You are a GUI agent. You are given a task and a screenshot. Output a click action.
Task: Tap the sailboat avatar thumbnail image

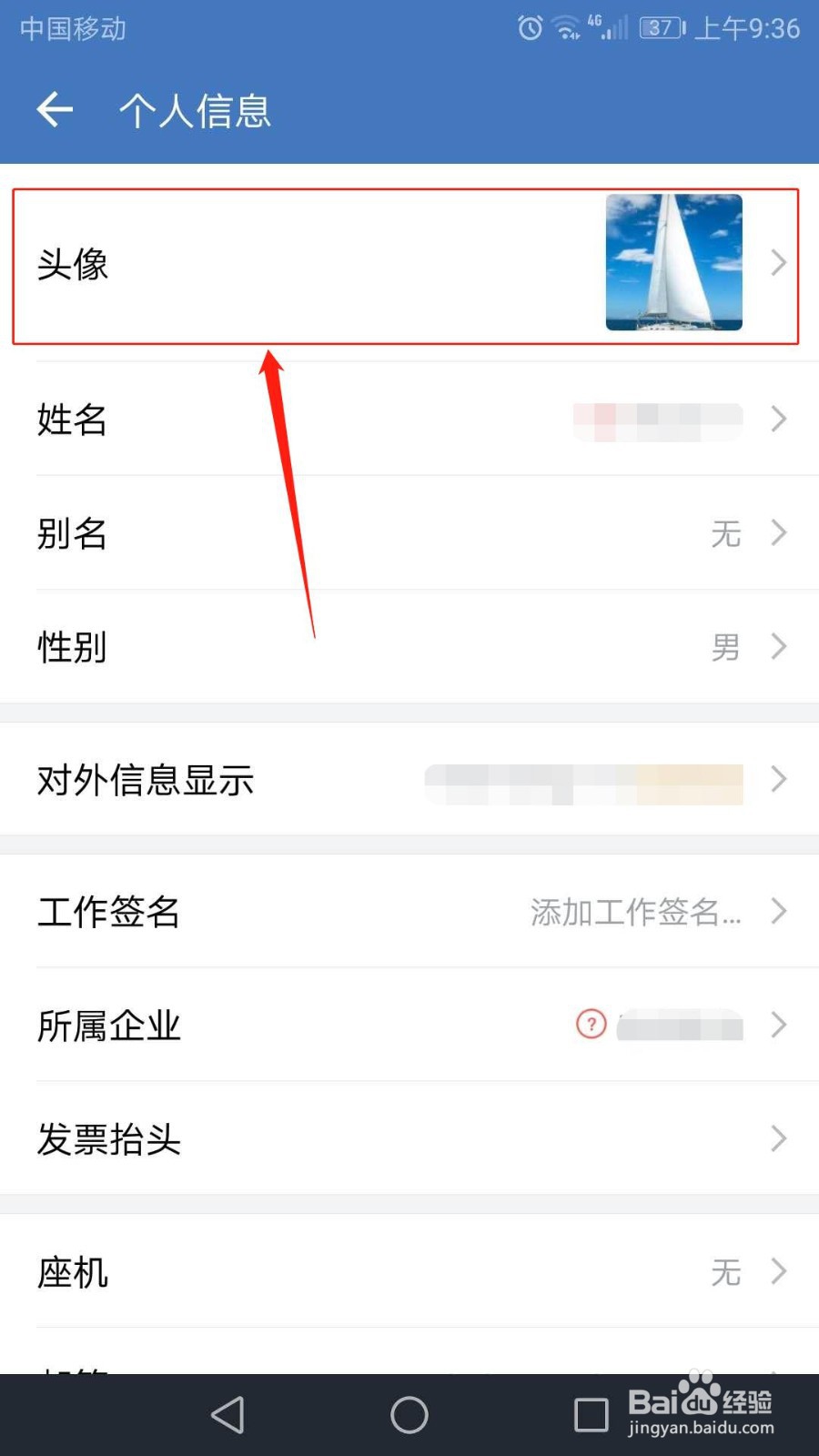pyautogui.click(x=673, y=264)
